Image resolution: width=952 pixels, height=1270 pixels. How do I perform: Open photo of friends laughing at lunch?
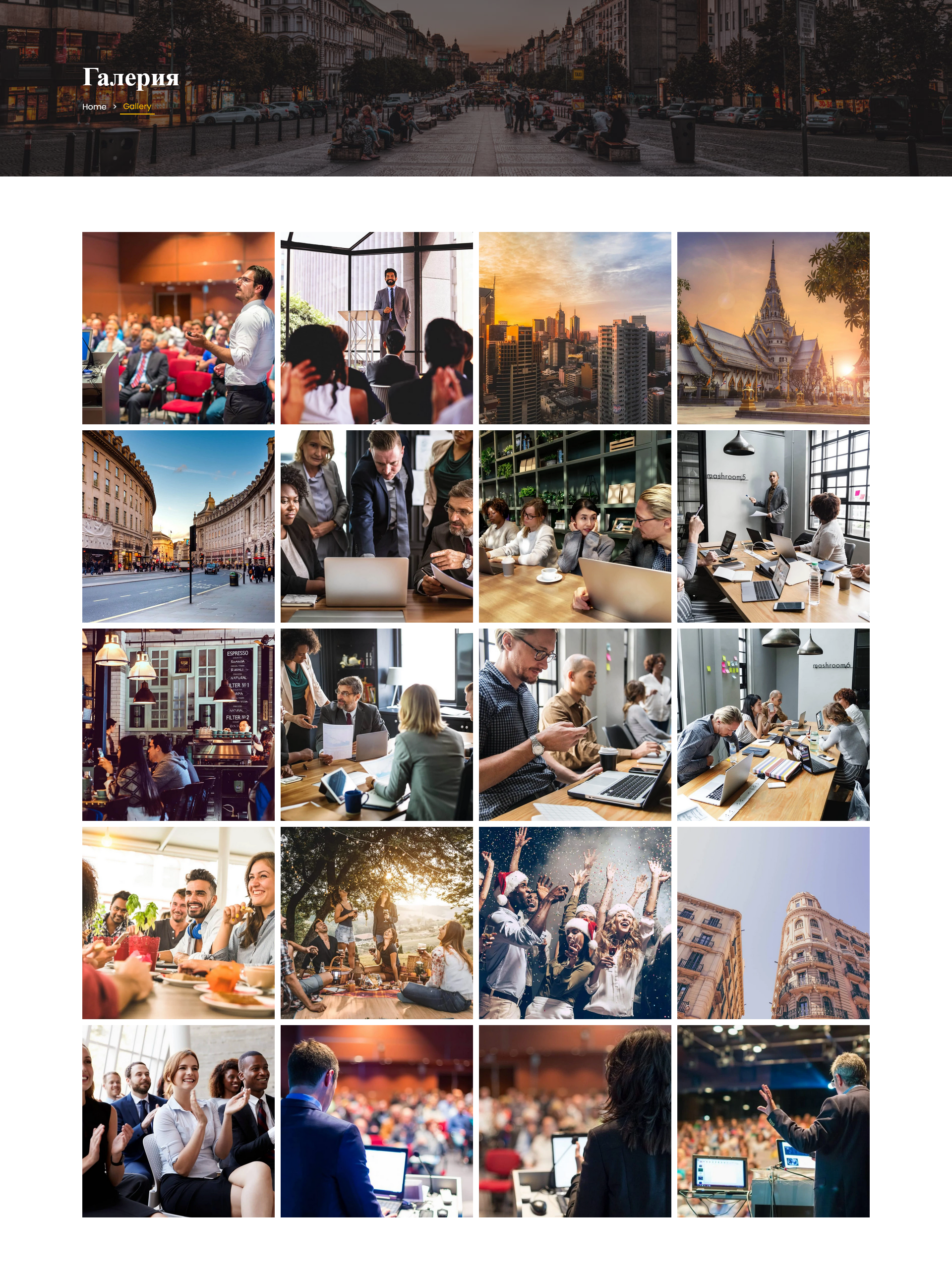[178, 923]
